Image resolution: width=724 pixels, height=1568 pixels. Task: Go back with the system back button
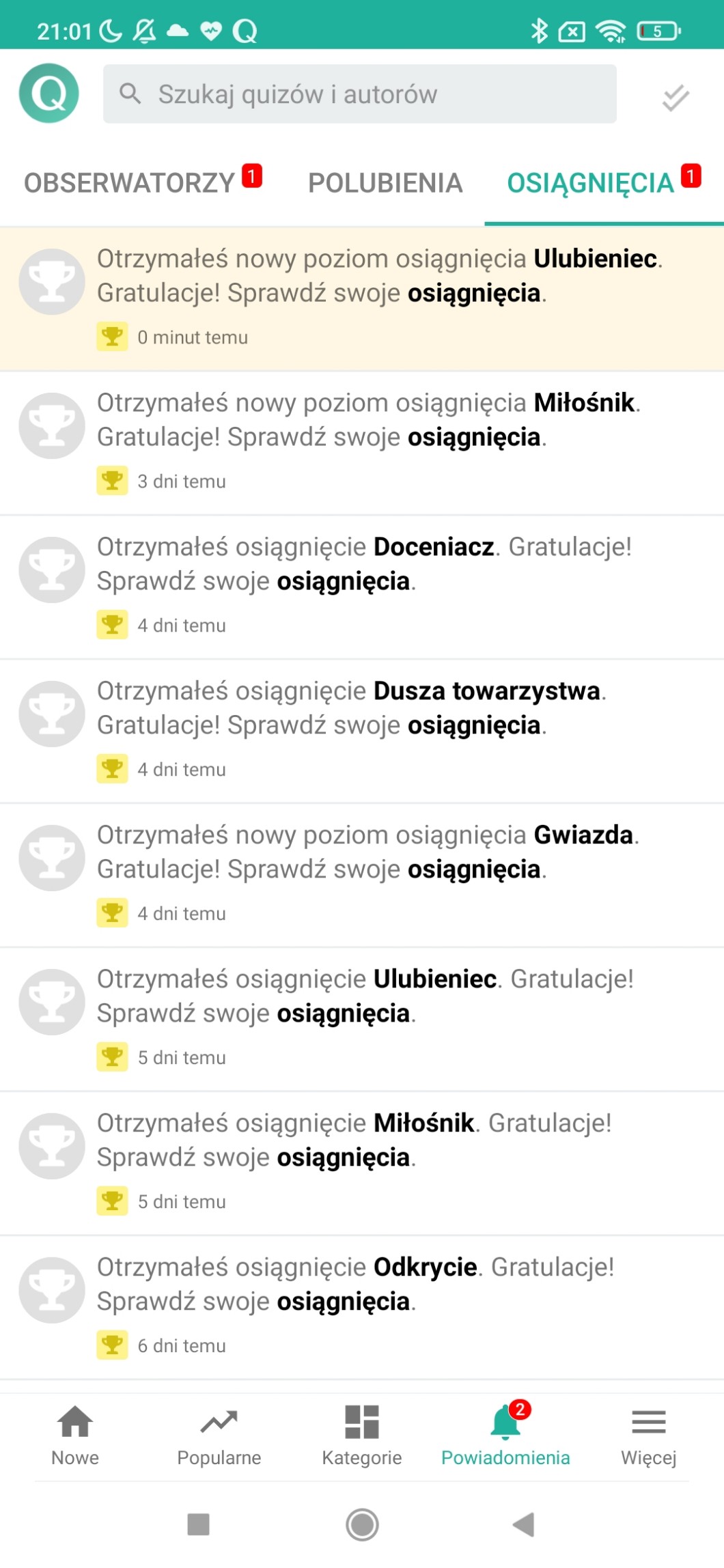coord(523,1524)
